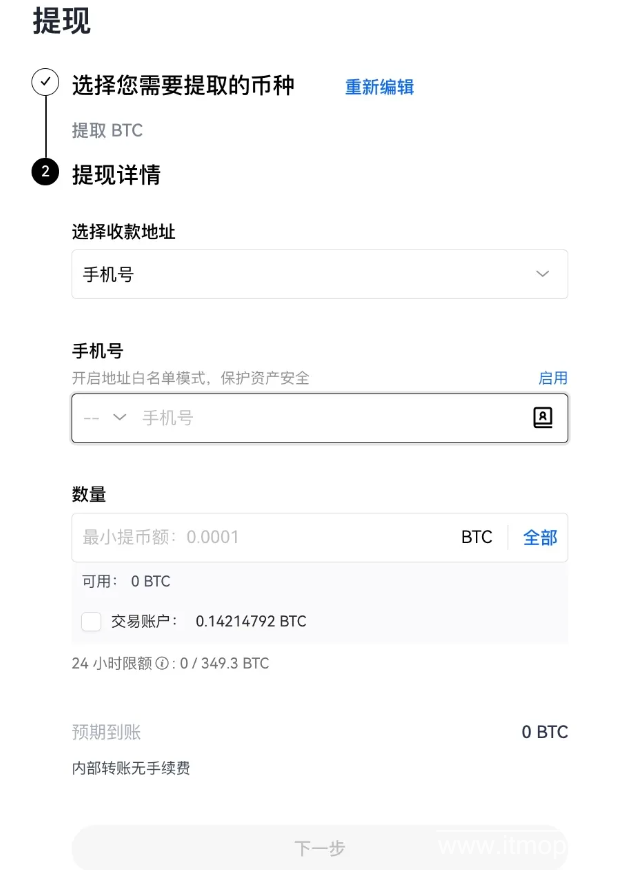Open the address book icon
Viewport: 637px width, 870px height.
(x=542, y=418)
